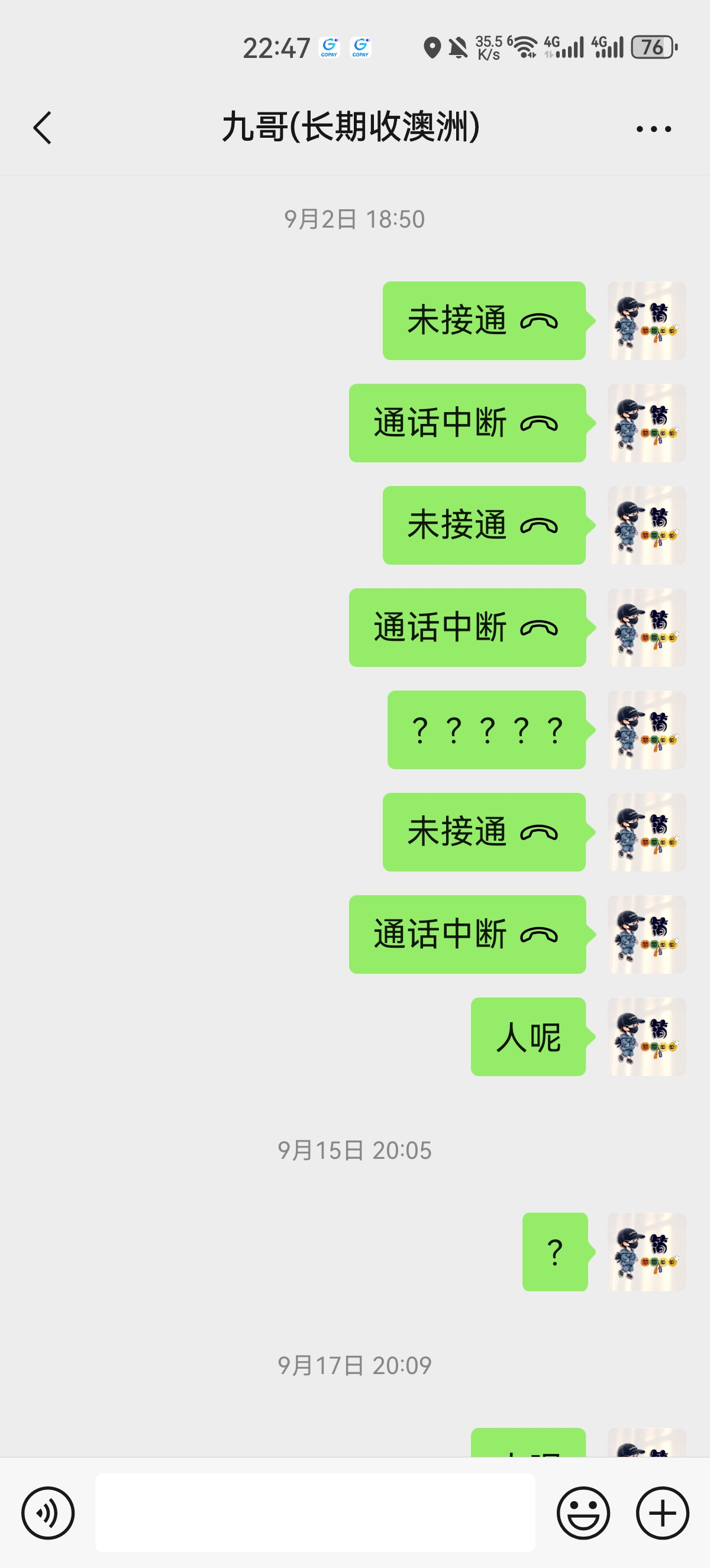Open my avatar next to 人呢 message
Screen dimensions: 710x1568
coord(646,1036)
